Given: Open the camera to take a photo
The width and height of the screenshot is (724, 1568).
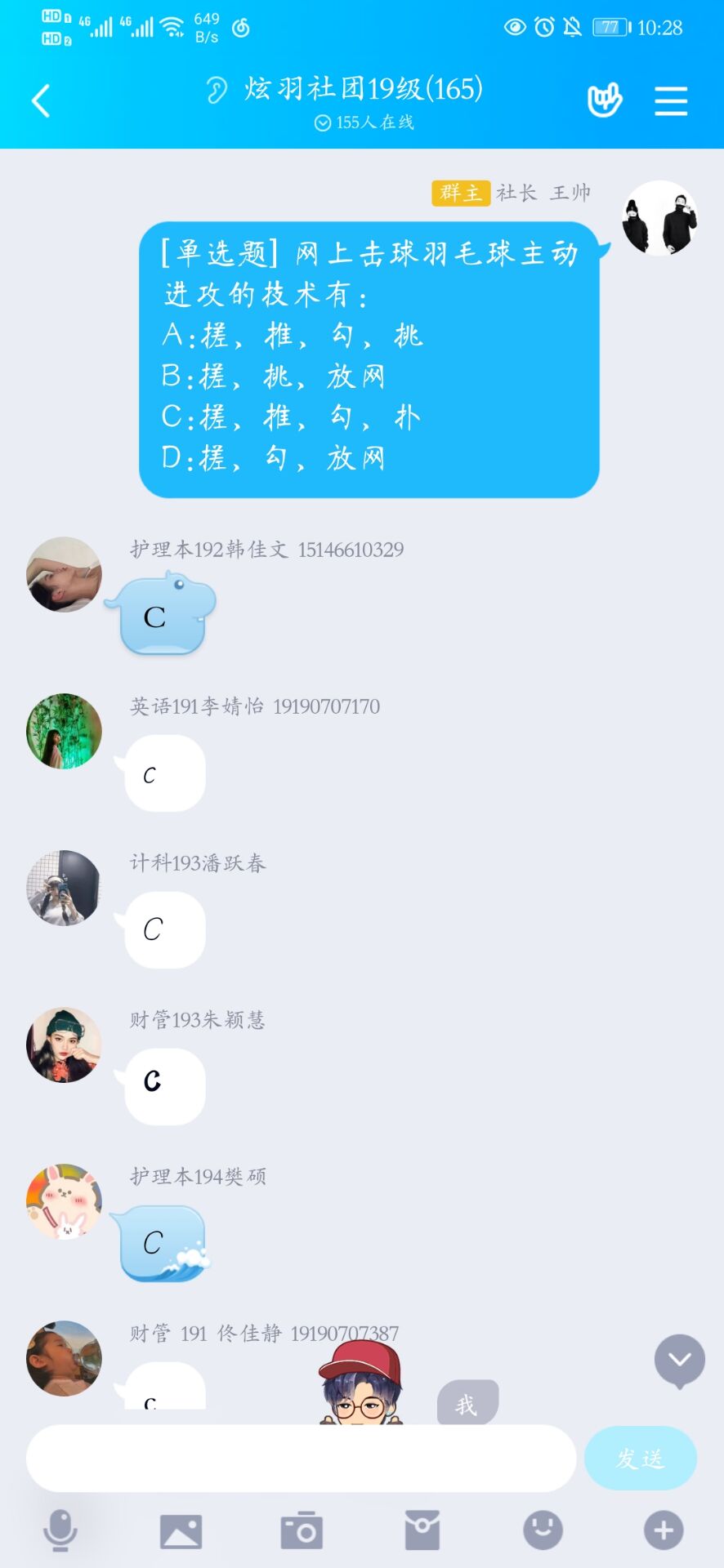Looking at the screenshot, I should point(302,1530).
